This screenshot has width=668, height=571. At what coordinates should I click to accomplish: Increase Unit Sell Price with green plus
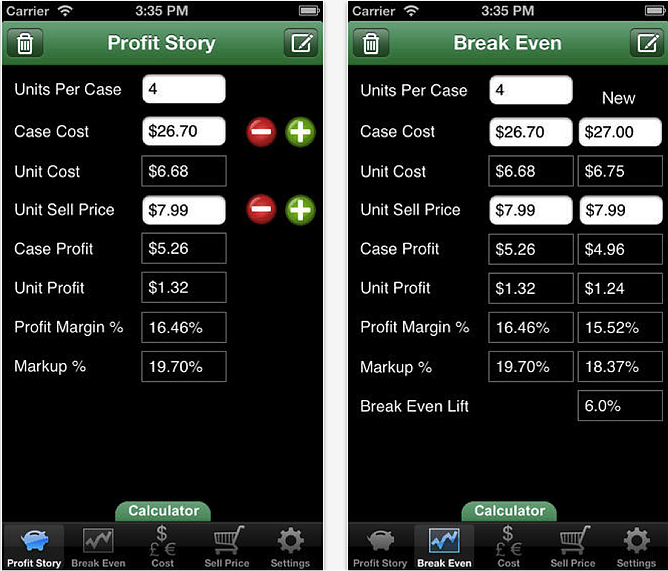point(300,210)
